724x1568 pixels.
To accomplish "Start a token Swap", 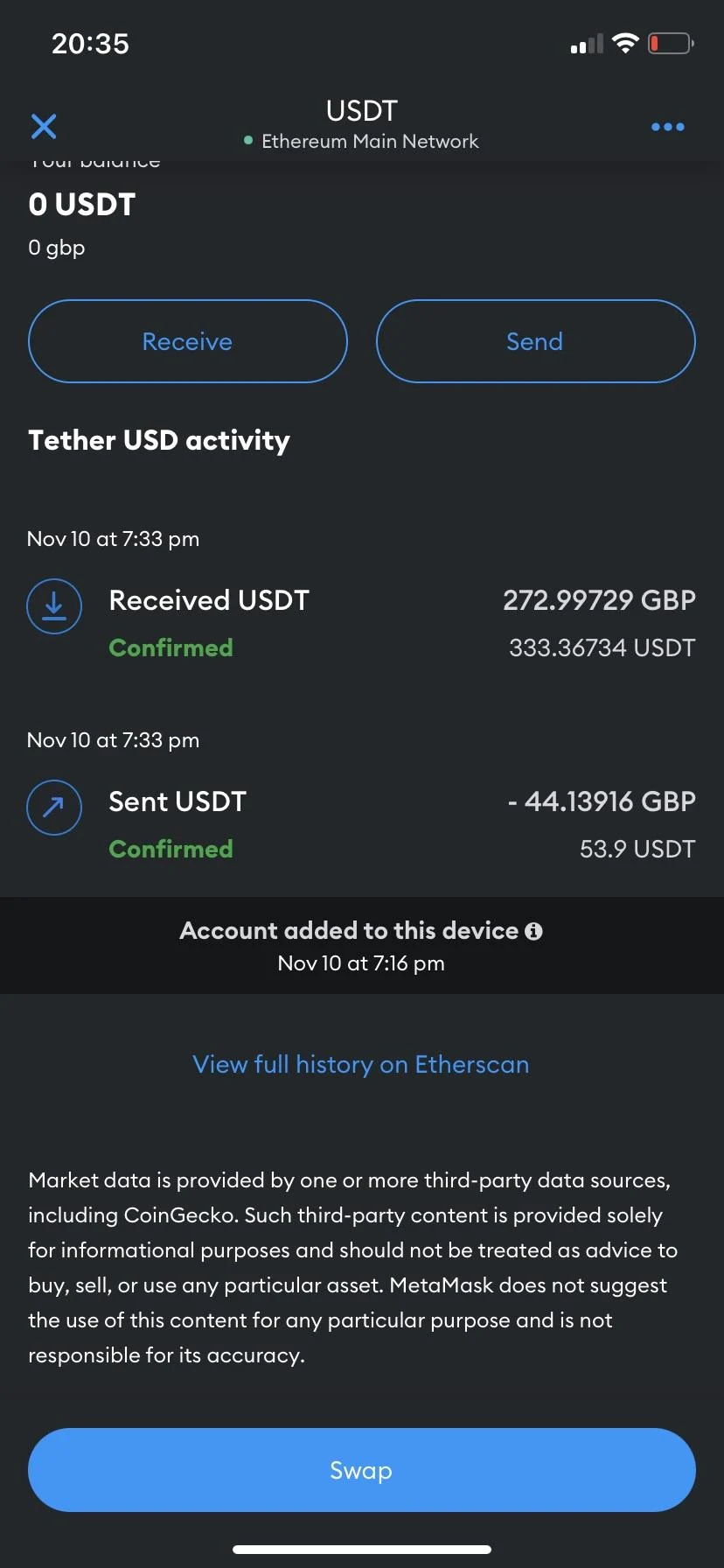I will coord(361,1470).
